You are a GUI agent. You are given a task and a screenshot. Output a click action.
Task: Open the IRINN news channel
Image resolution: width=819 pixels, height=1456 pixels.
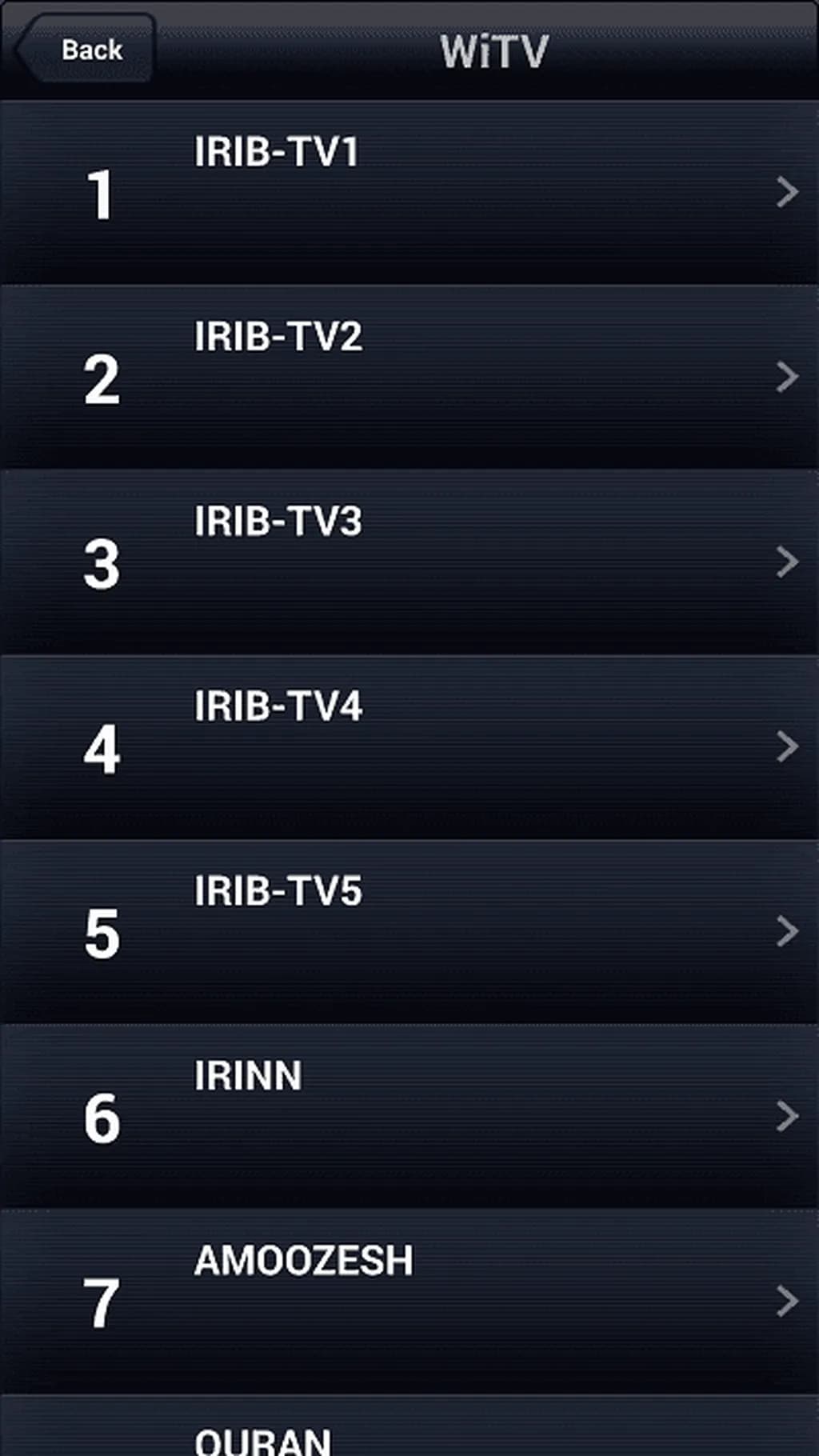(x=408, y=1116)
